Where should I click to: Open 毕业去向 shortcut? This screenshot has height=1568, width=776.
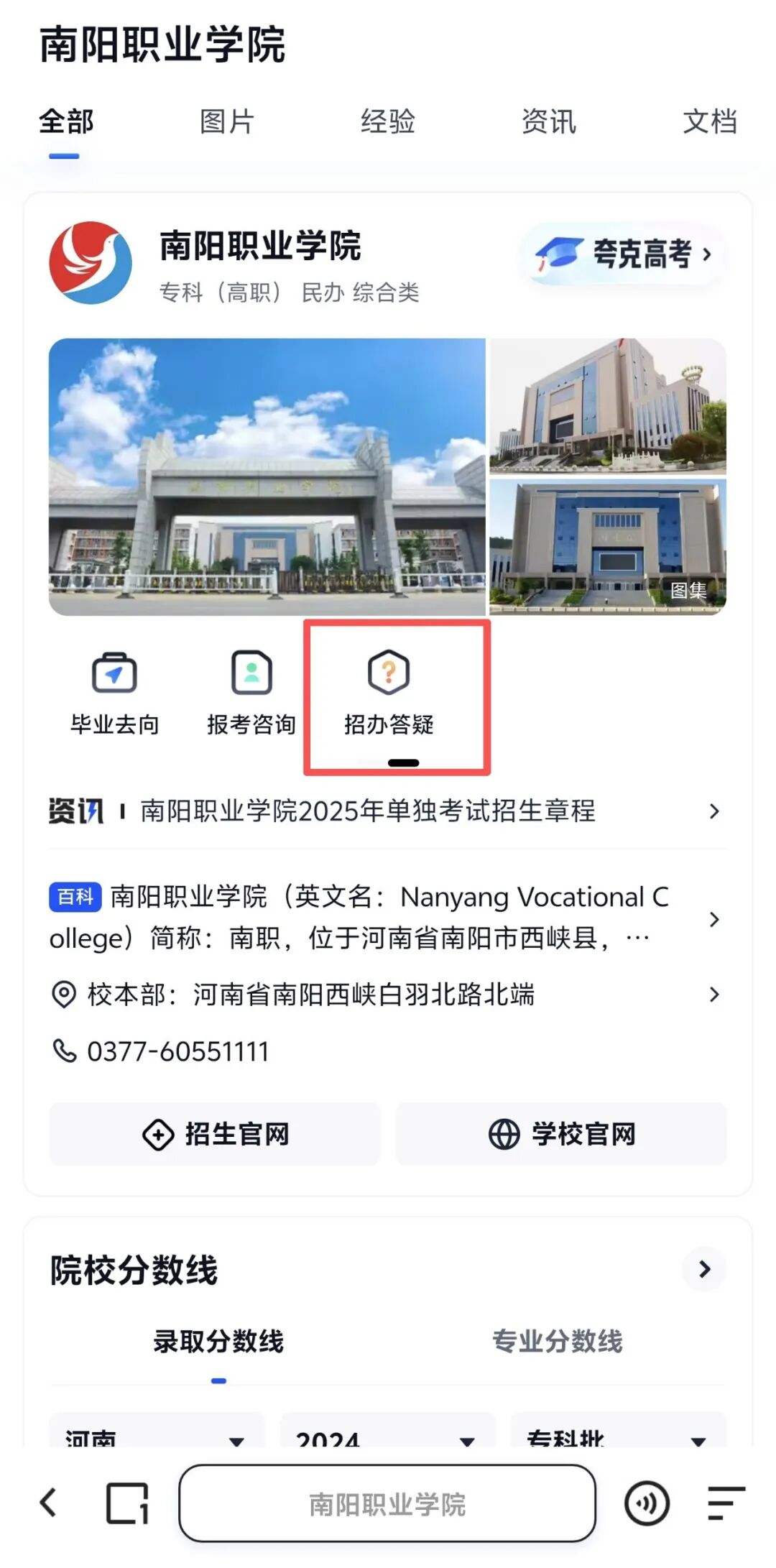pyautogui.click(x=114, y=693)
